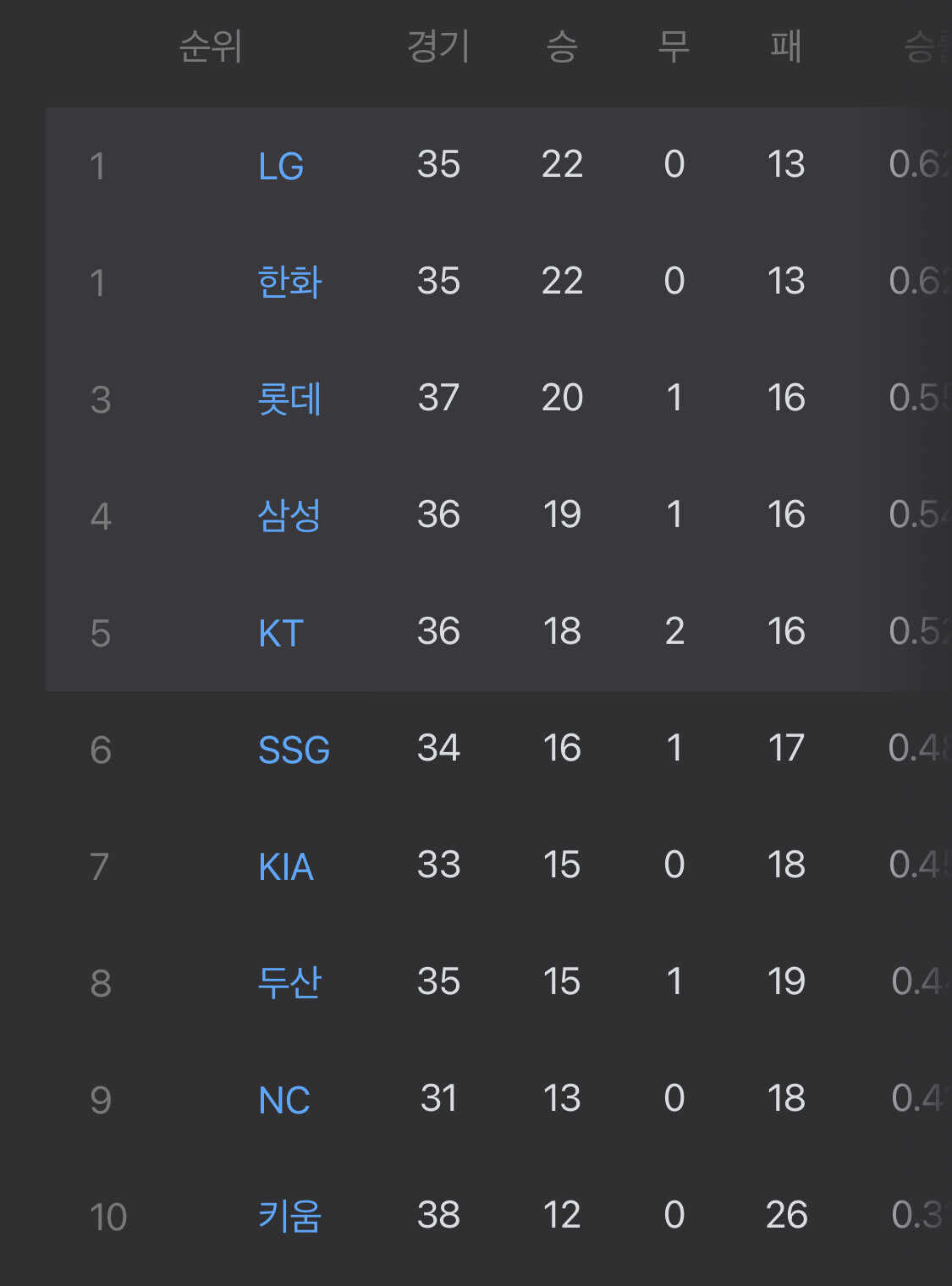View the NC team page
Viewport: 952px width, 1286px height.
[x=284, y=1100]
